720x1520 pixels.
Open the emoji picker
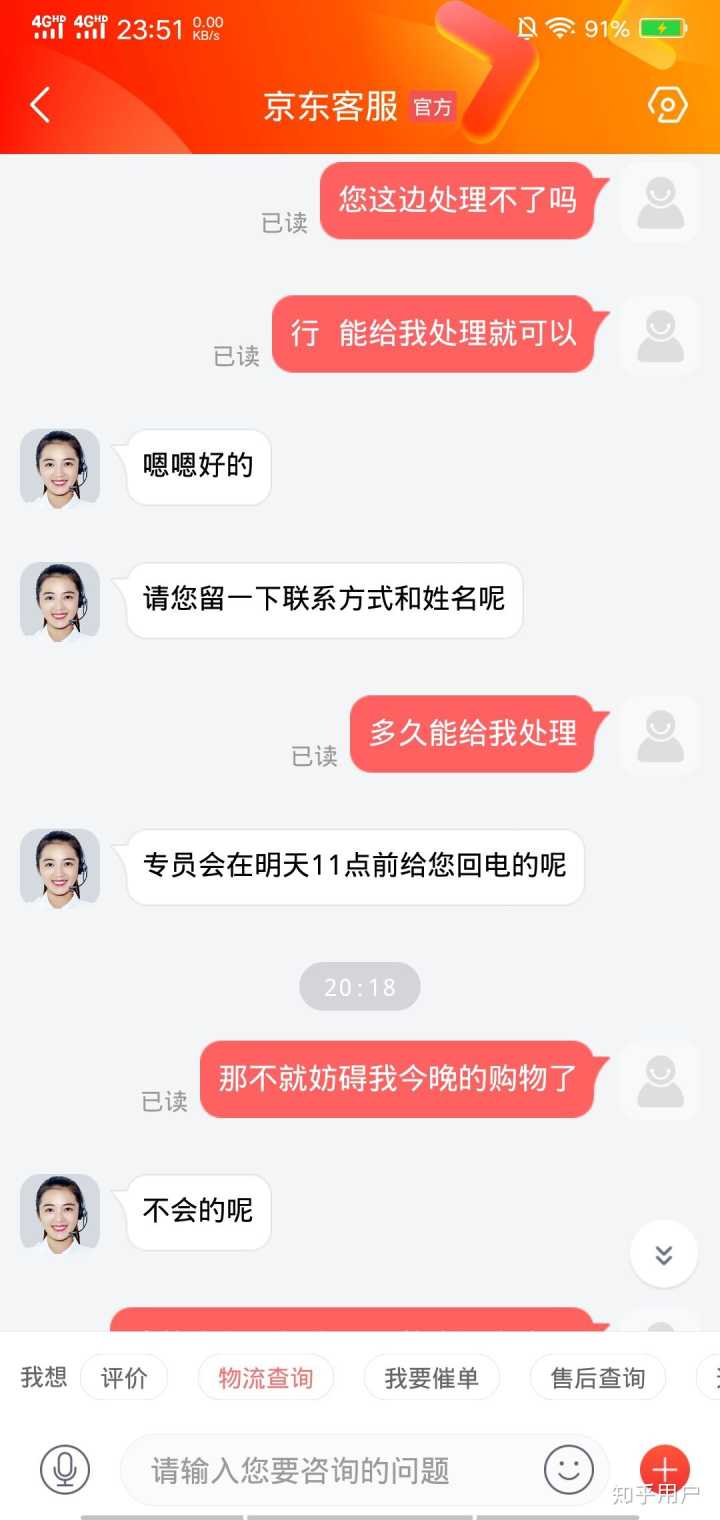pos(568,1469)
